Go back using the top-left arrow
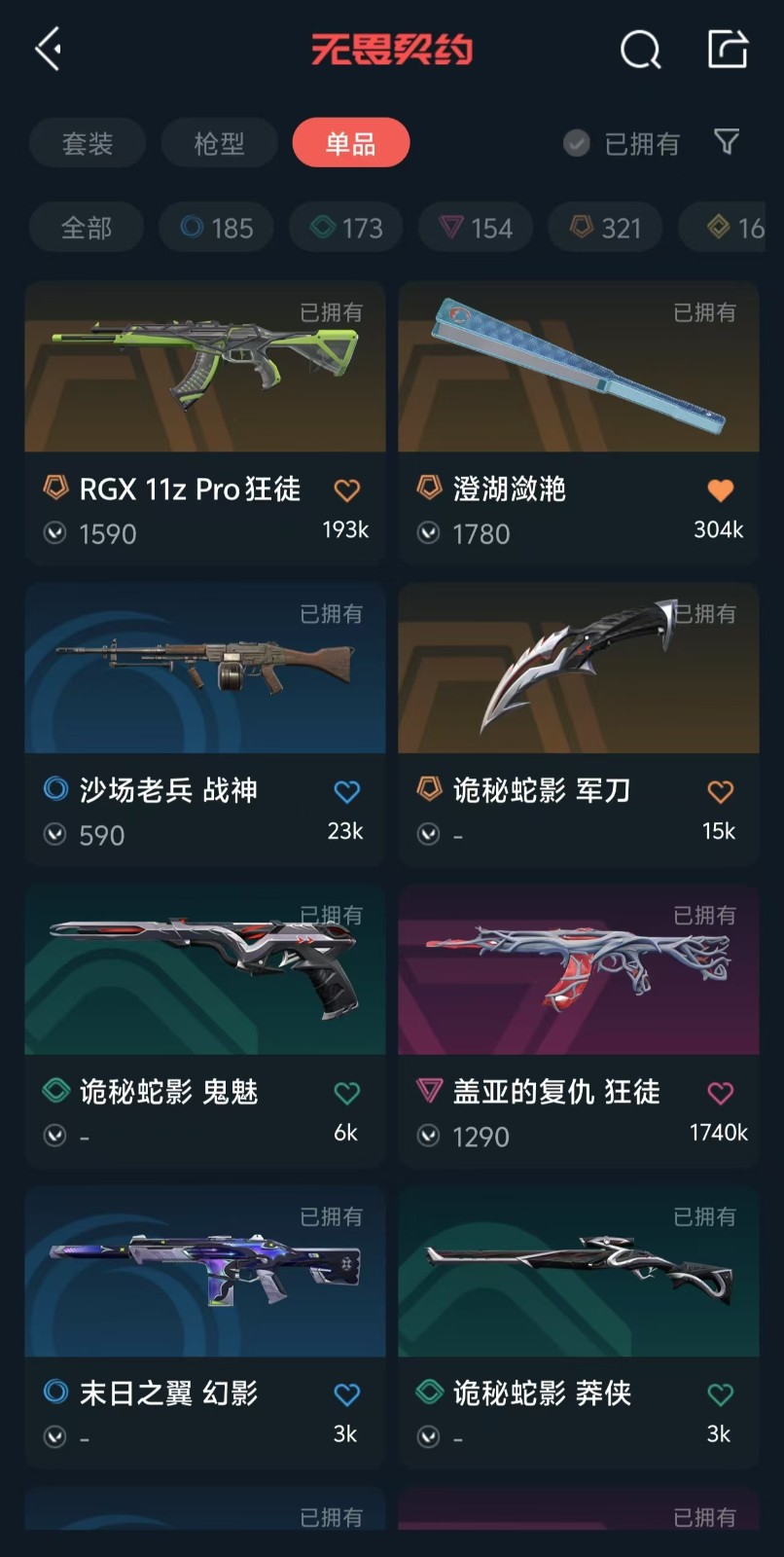 pos(49,49)
